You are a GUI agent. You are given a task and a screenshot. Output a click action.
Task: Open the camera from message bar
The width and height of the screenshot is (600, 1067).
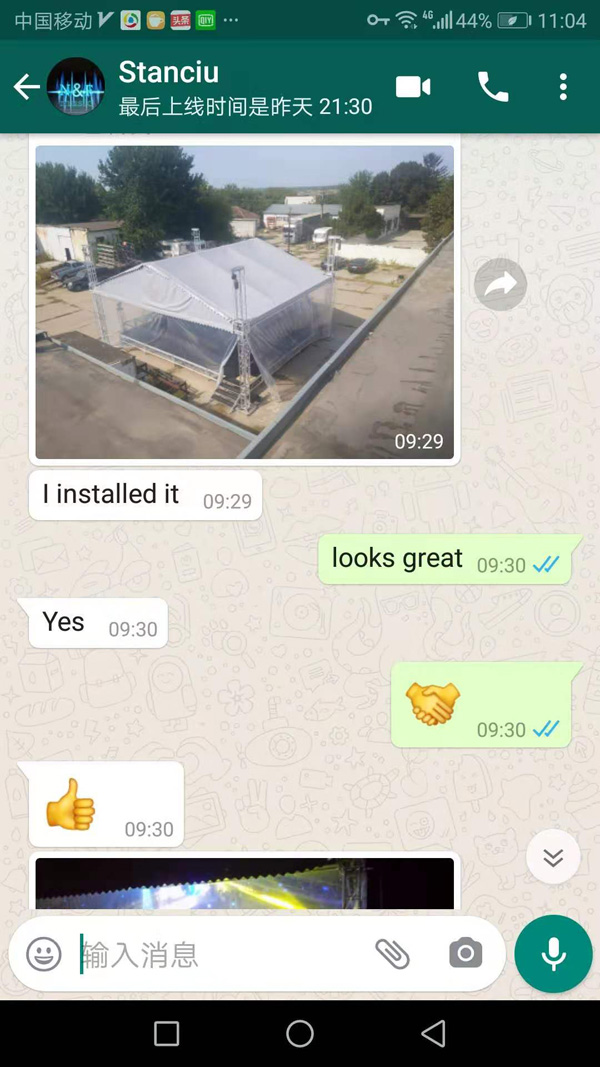pos(465,954)
